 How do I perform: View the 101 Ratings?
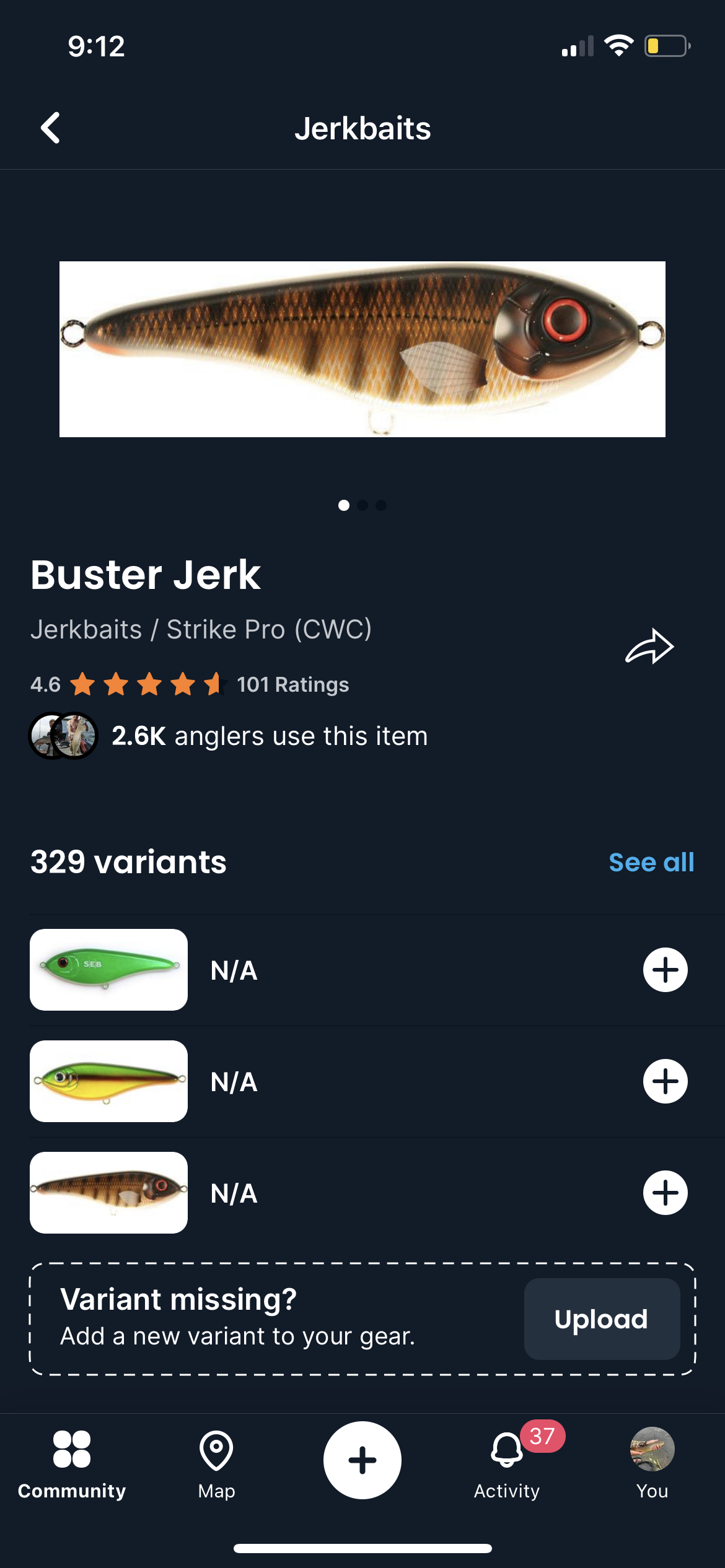292,684
